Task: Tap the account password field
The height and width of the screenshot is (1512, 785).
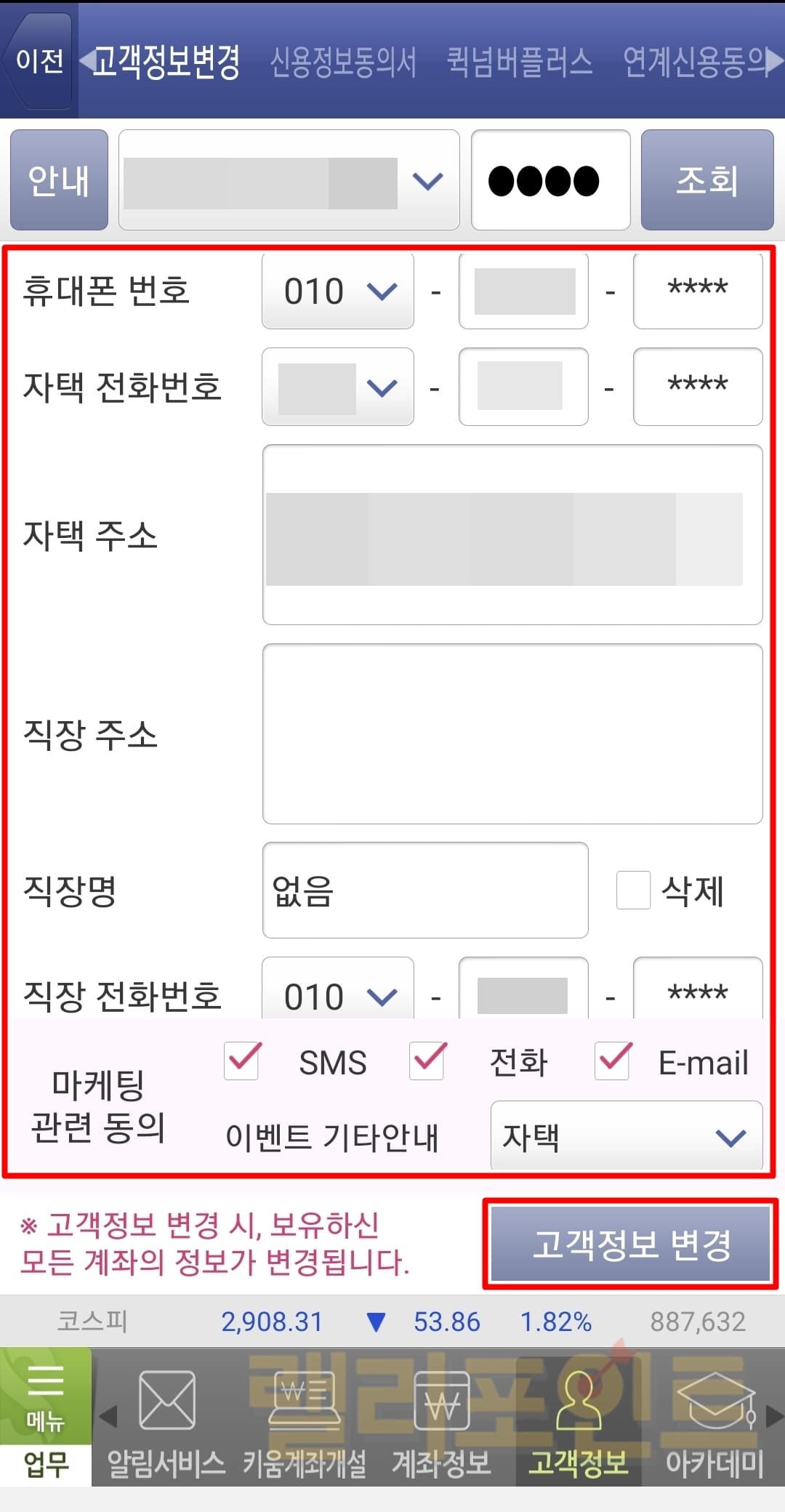Action: pos(550,180)
